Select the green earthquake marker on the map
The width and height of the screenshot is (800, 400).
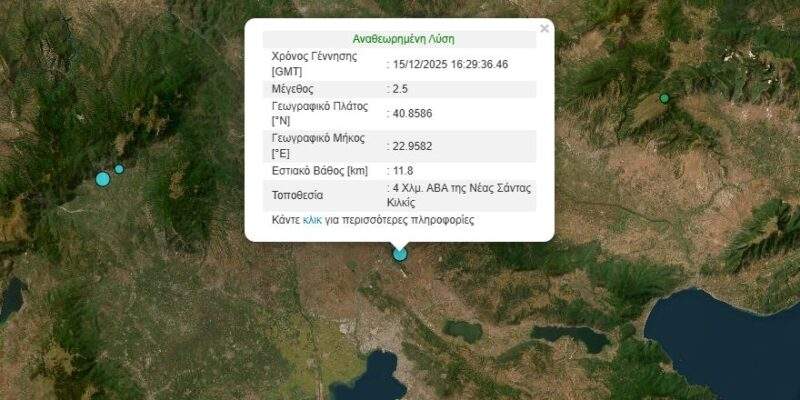[664, 98]
